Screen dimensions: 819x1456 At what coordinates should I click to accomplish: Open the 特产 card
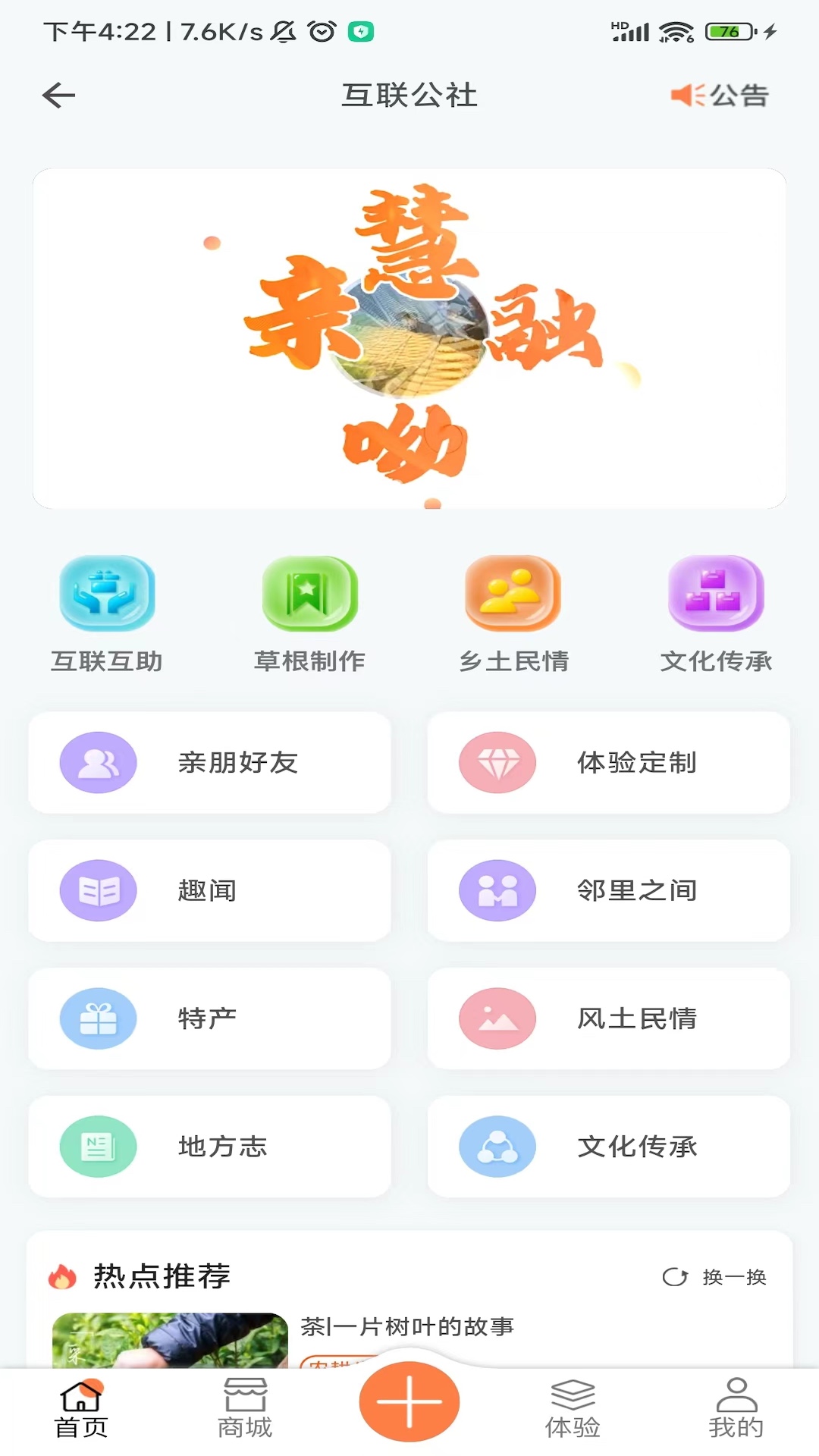click(x=209, y=1018)
